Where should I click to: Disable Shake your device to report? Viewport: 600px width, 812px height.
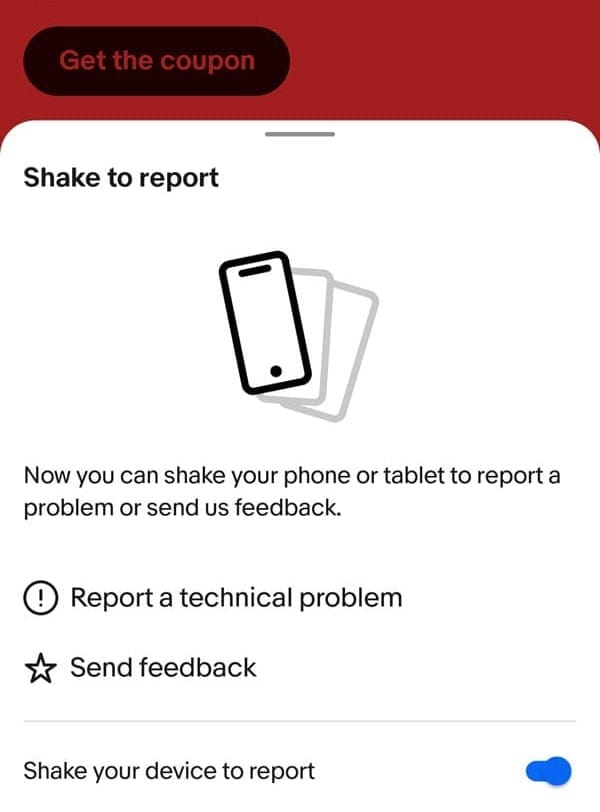point(548,771)
